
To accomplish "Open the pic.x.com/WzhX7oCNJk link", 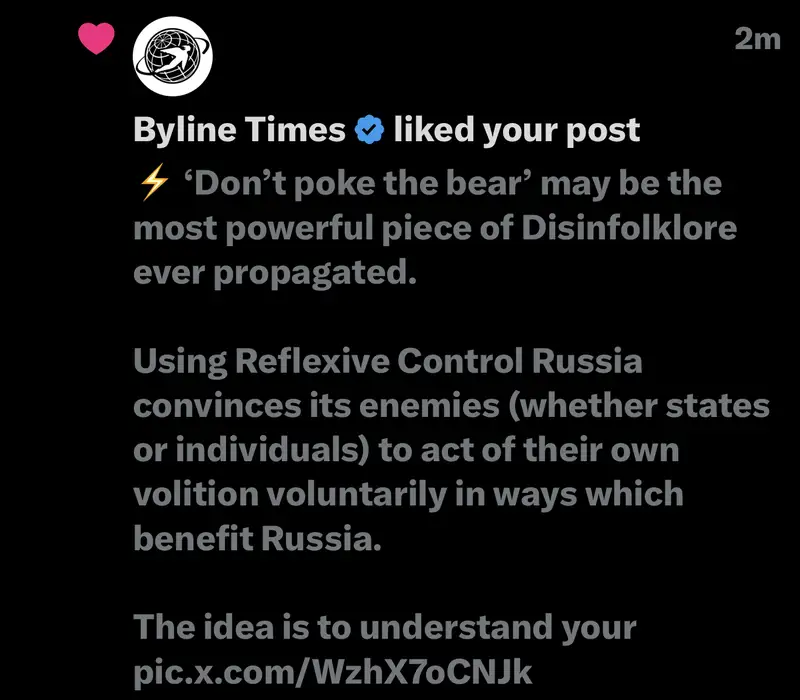I will (x=331, y=669).
